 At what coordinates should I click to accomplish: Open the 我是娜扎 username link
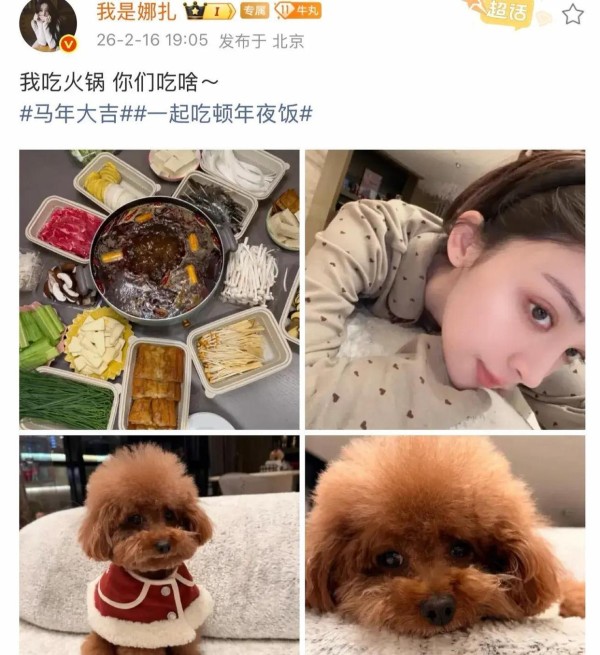136,12
